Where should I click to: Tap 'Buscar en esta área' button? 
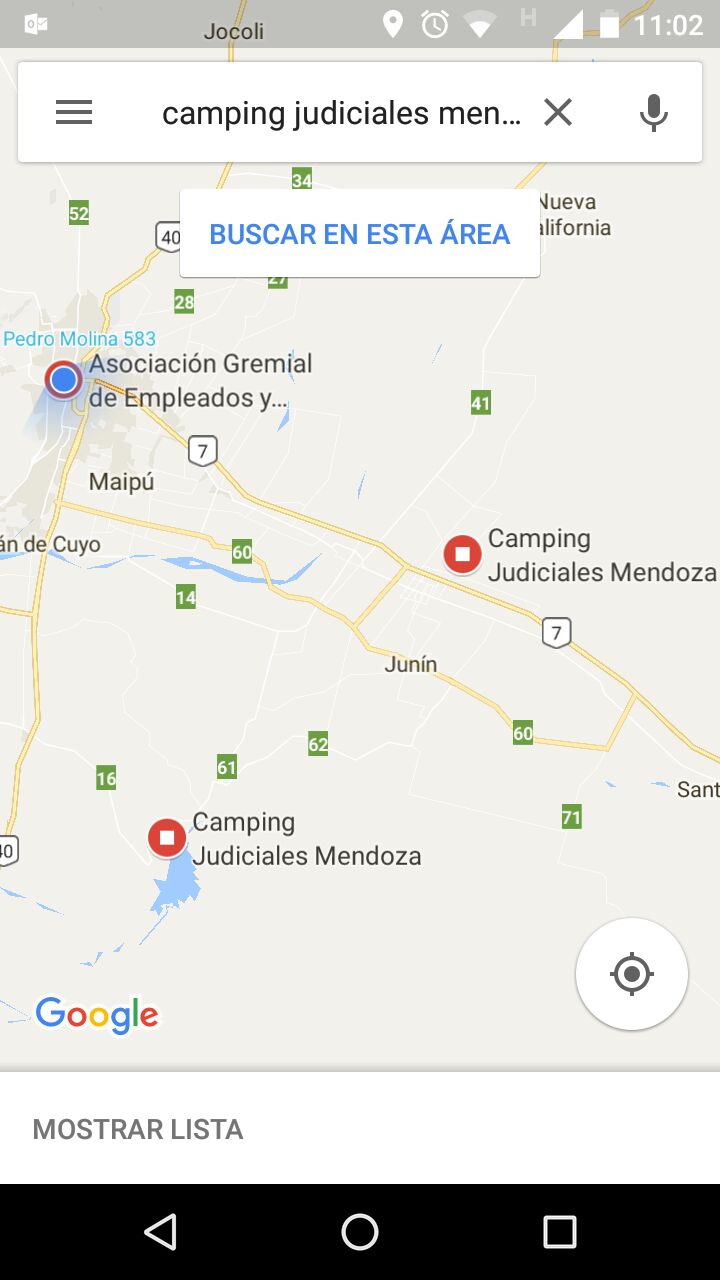[360, 234]
